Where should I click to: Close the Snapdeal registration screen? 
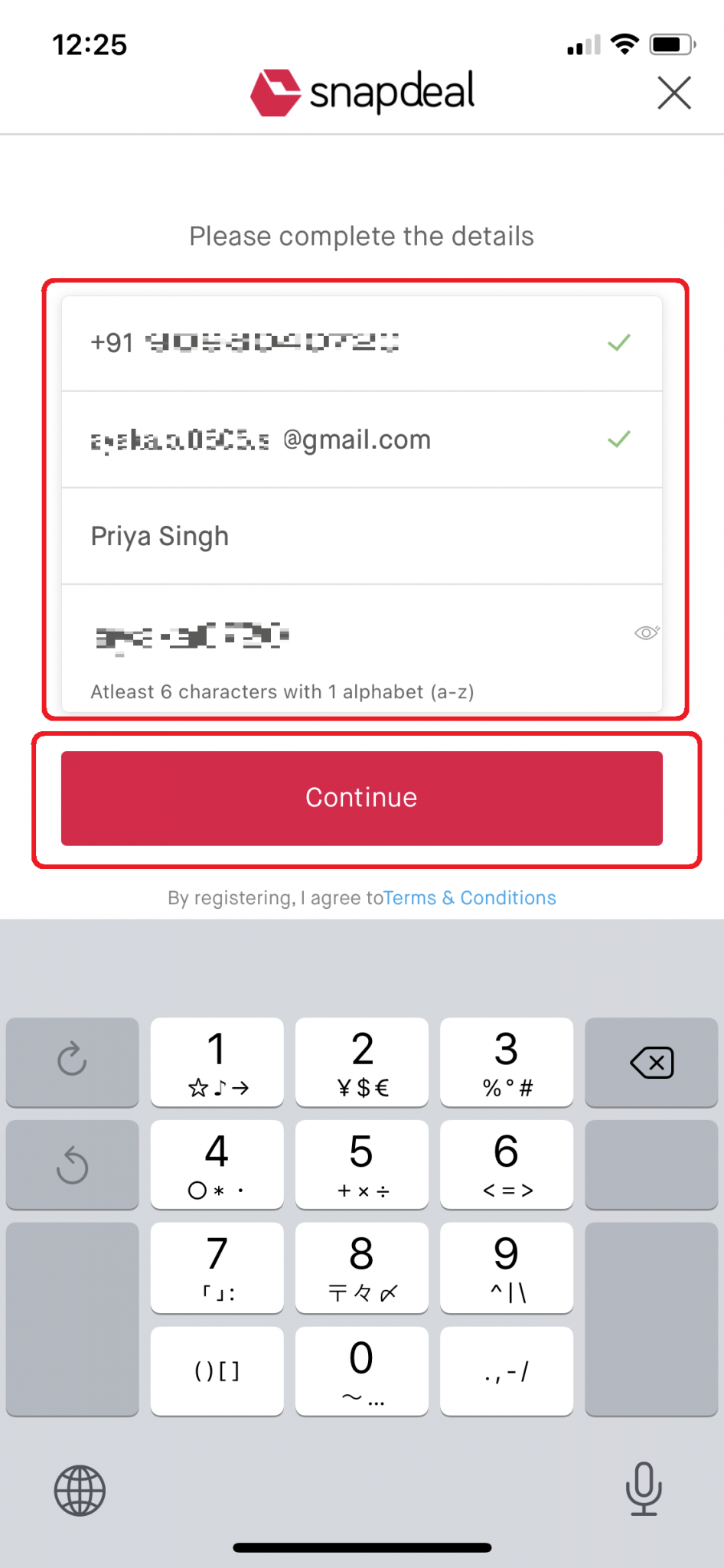[673, 93]
